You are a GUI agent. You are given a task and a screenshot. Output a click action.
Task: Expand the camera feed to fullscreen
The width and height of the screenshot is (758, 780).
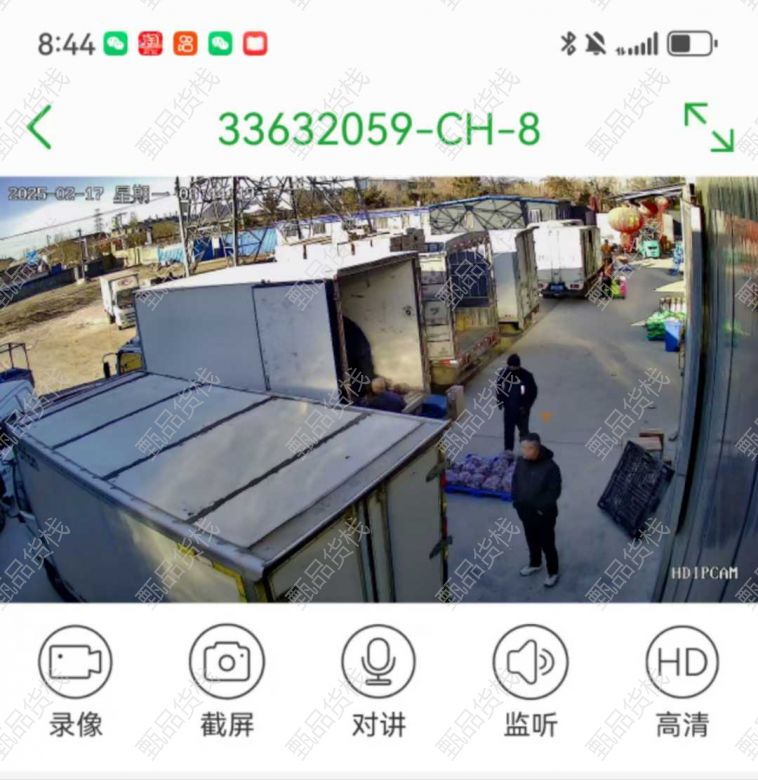pos(708,128)
